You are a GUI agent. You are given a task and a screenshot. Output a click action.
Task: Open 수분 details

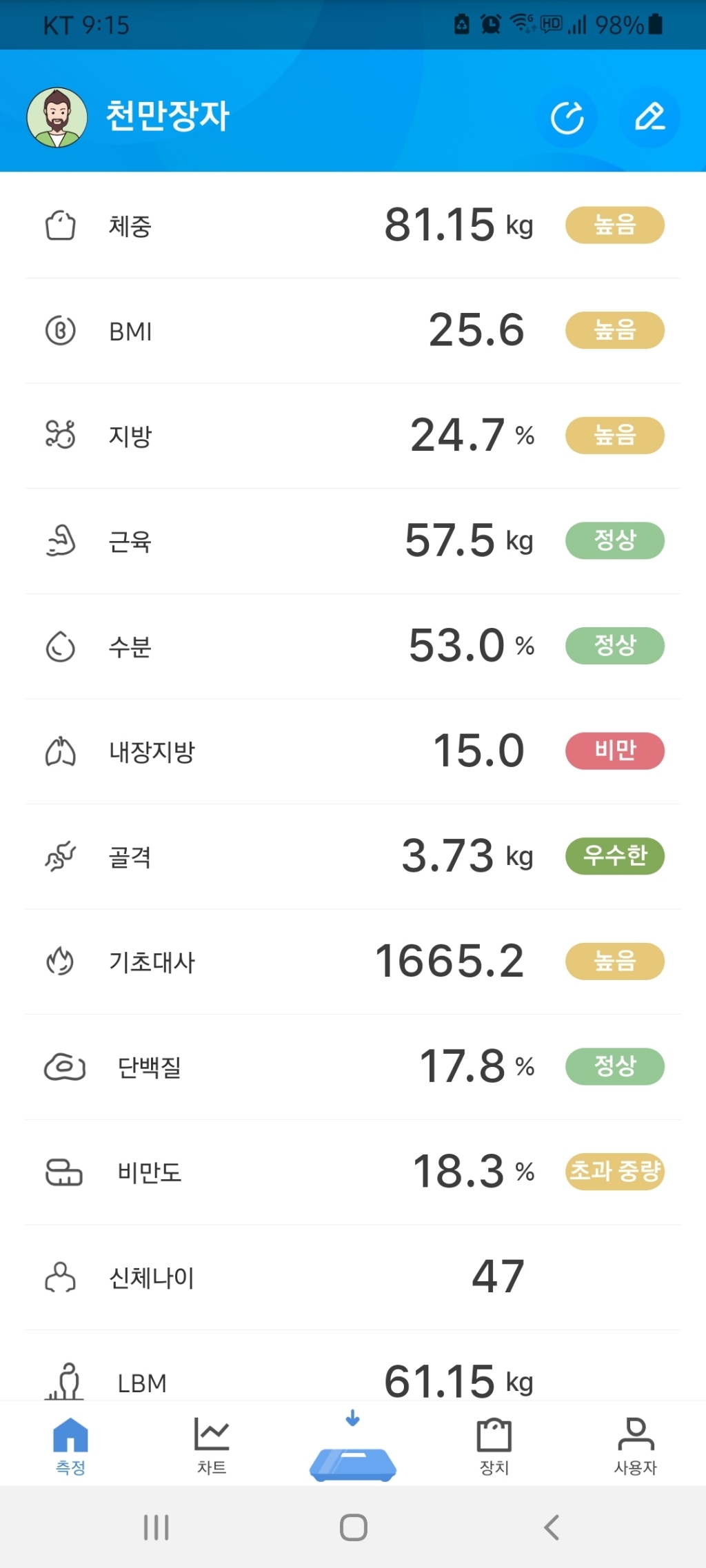coord(353,646)
